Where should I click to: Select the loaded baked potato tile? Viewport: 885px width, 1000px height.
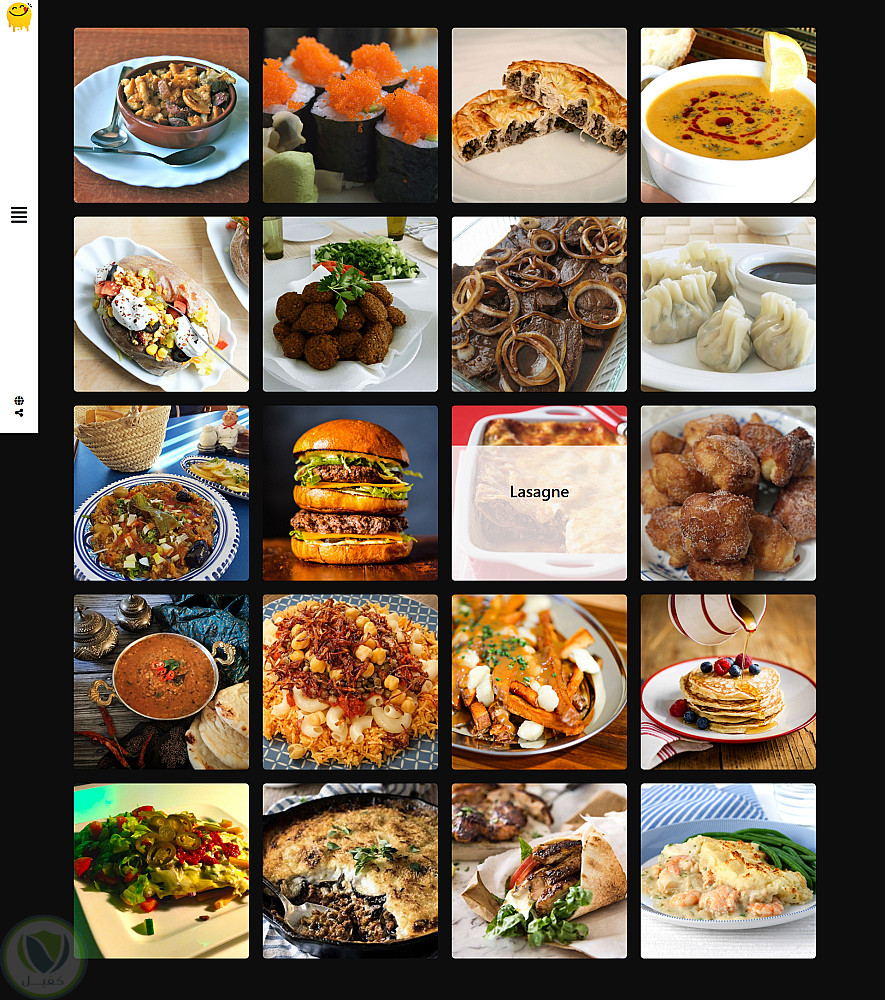pos(161,304)
